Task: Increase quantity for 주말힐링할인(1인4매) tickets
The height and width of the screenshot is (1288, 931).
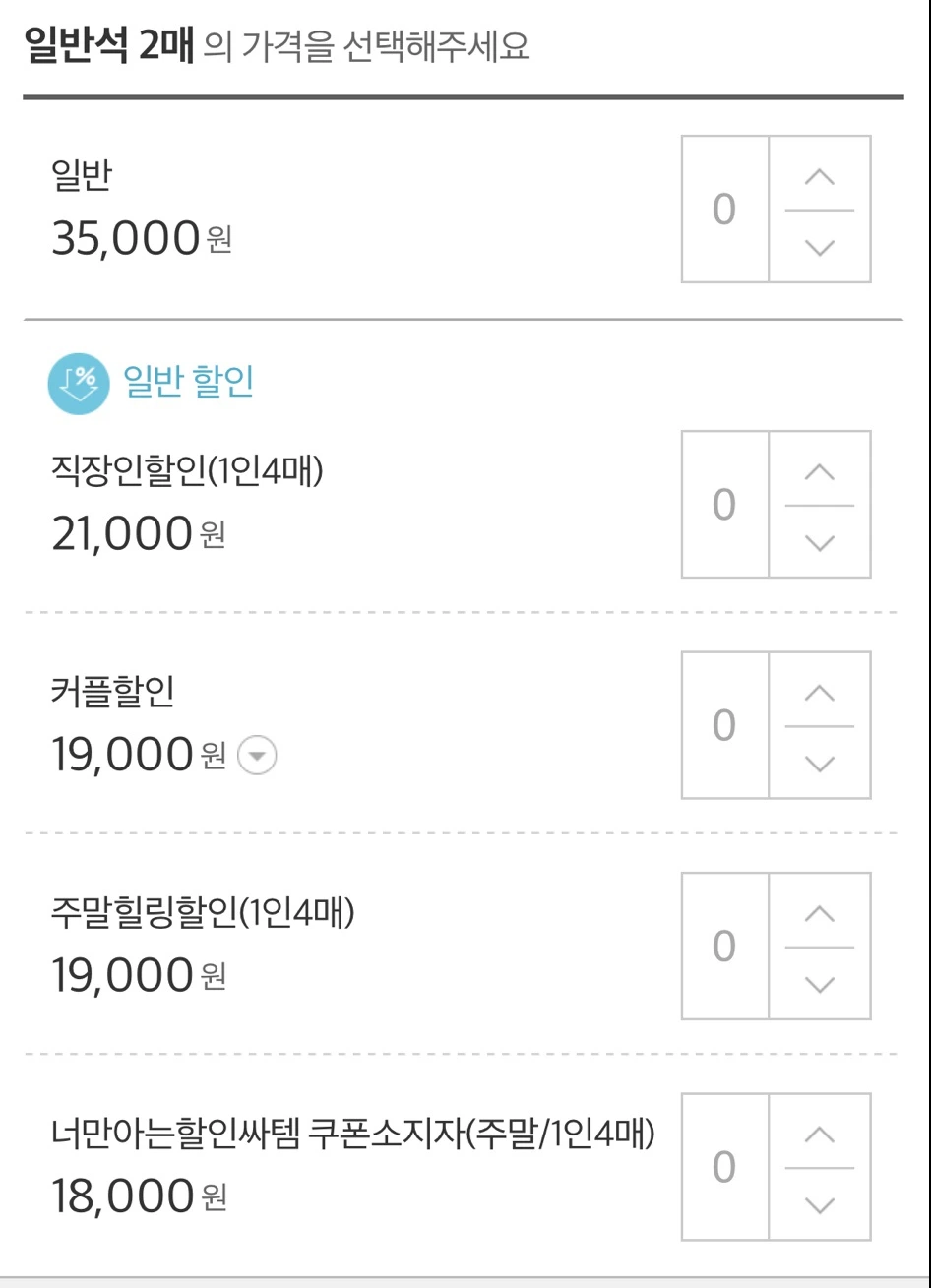Action: 820,915
